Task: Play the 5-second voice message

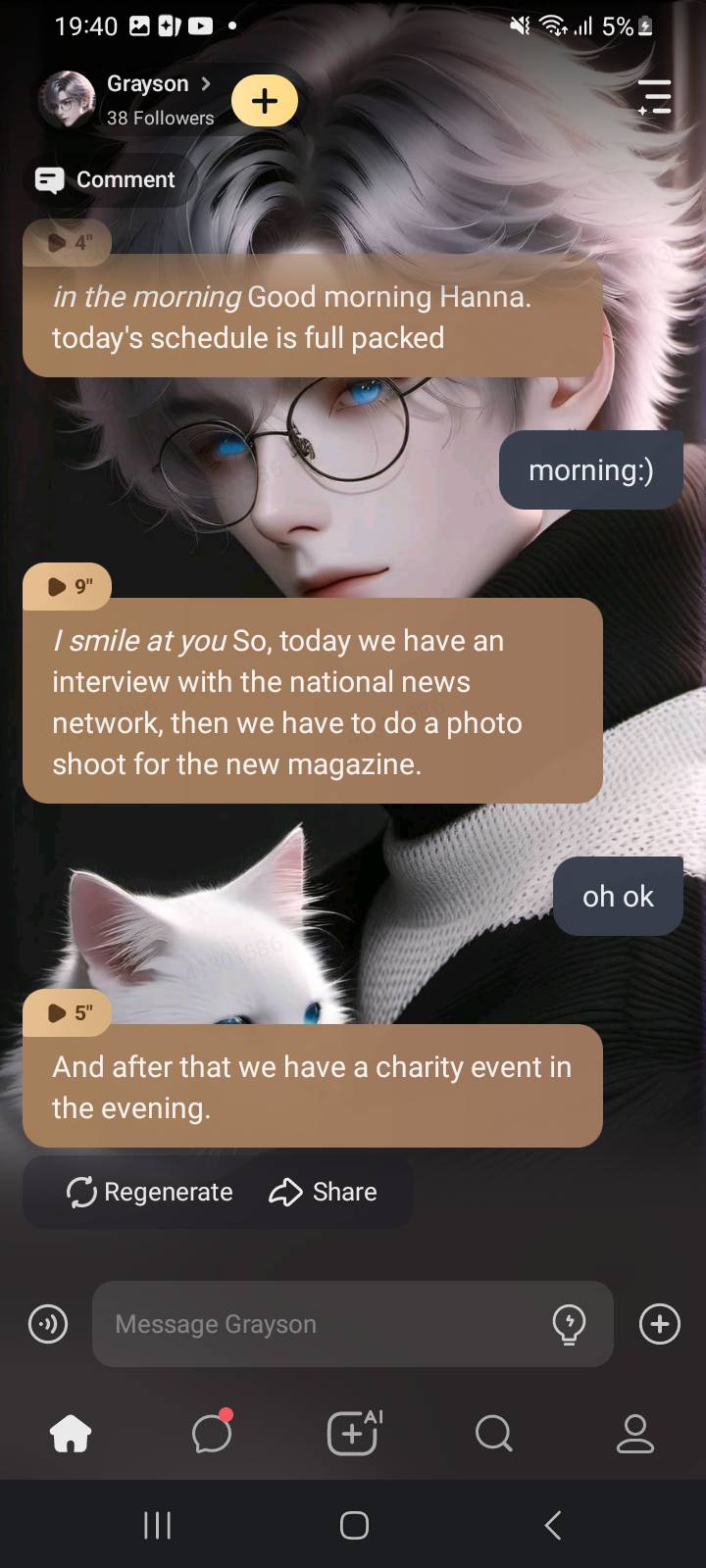Action: pyautogui.click(x=67, y=1012)
